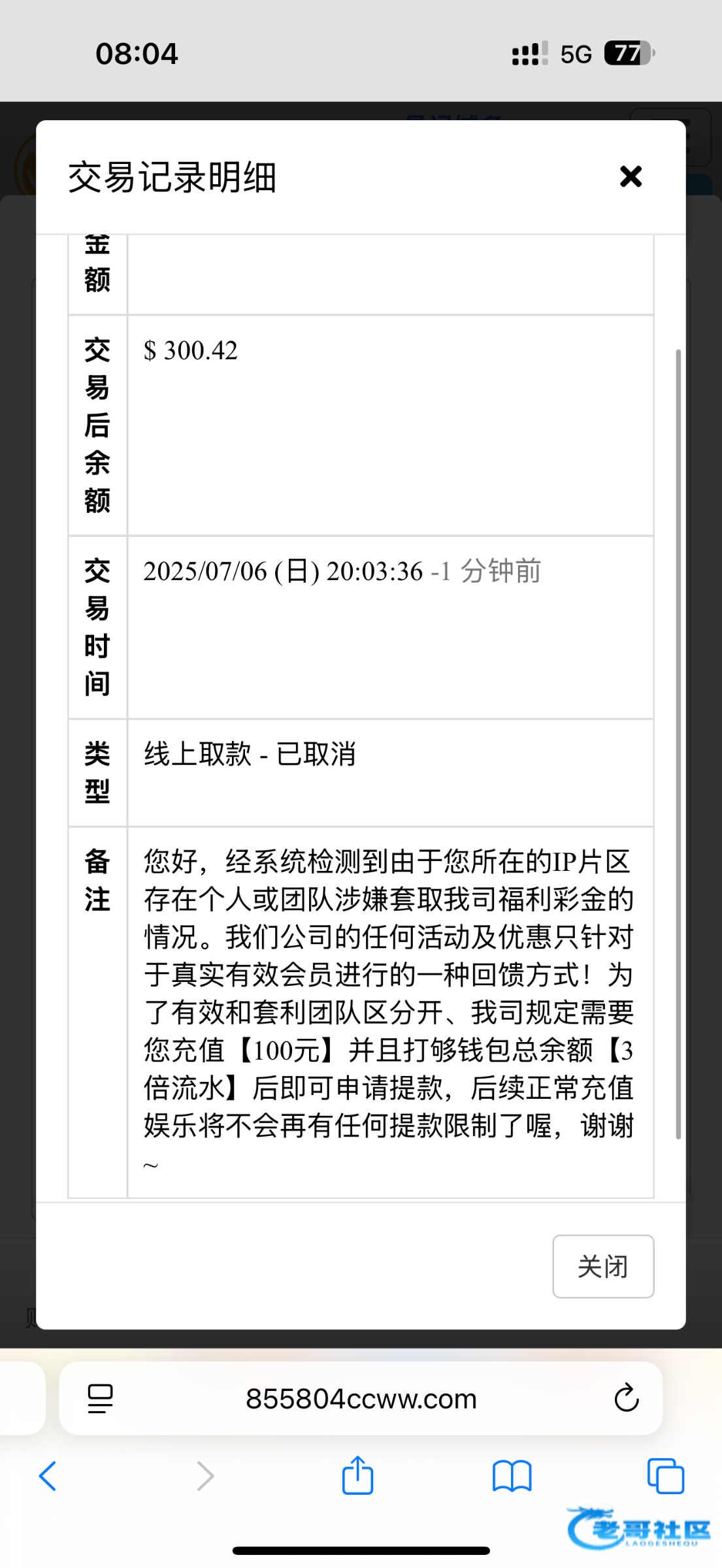
Task: Close the 交易记录明细 dialog with the X
Action: coord(631,176)
